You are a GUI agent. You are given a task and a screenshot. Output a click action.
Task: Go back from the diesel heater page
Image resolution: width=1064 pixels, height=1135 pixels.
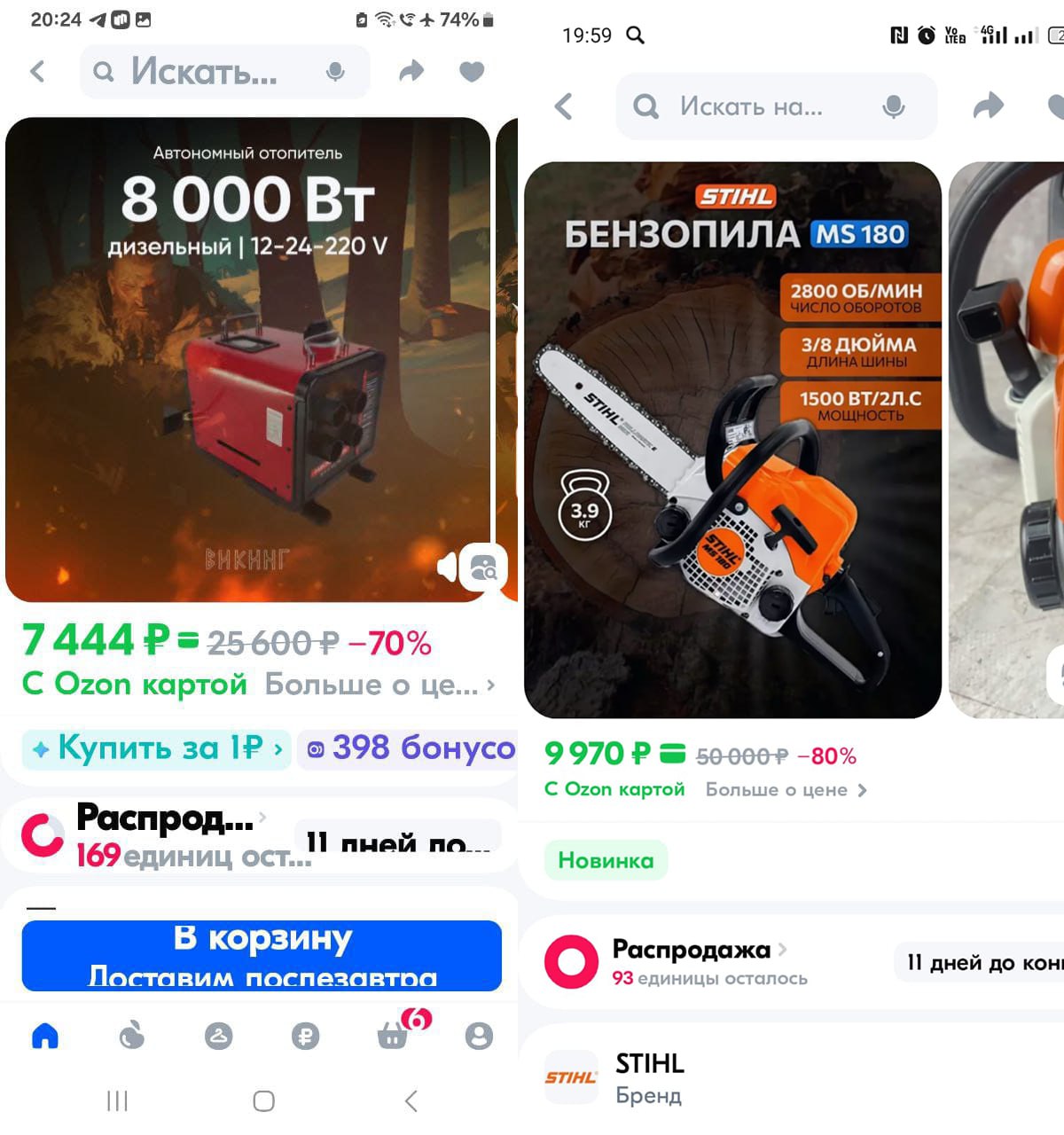[37, 72]
